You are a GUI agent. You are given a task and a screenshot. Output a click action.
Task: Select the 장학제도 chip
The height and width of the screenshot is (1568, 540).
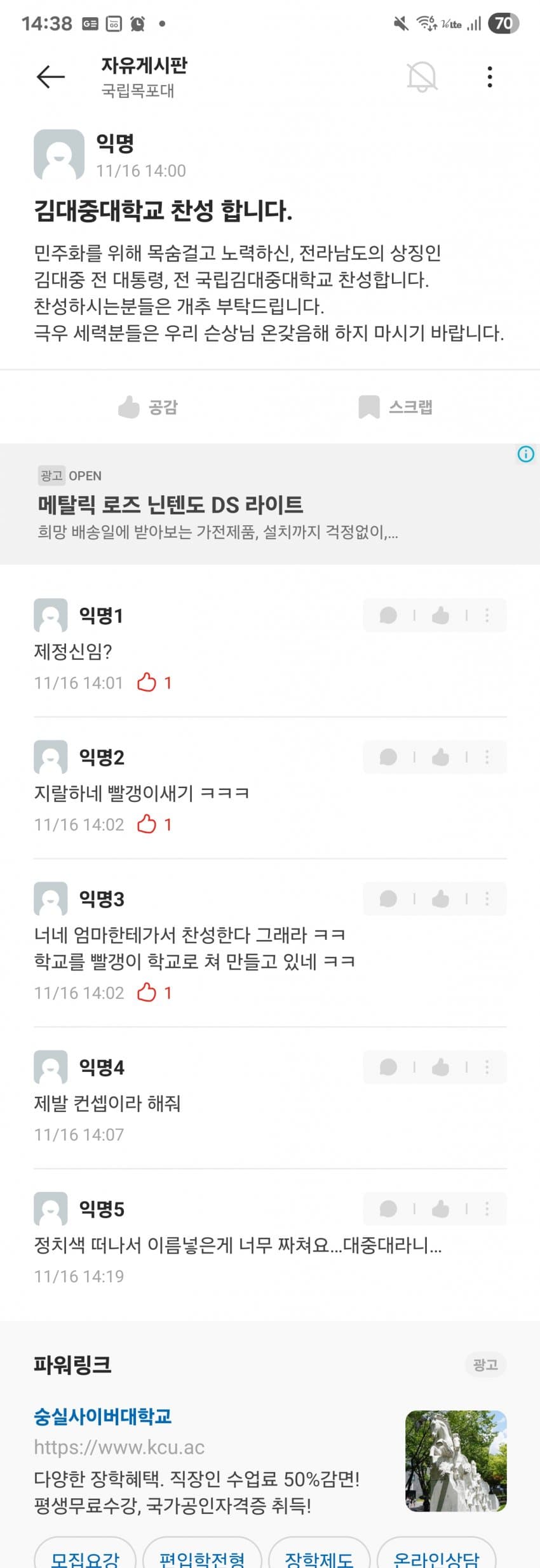319,1557
